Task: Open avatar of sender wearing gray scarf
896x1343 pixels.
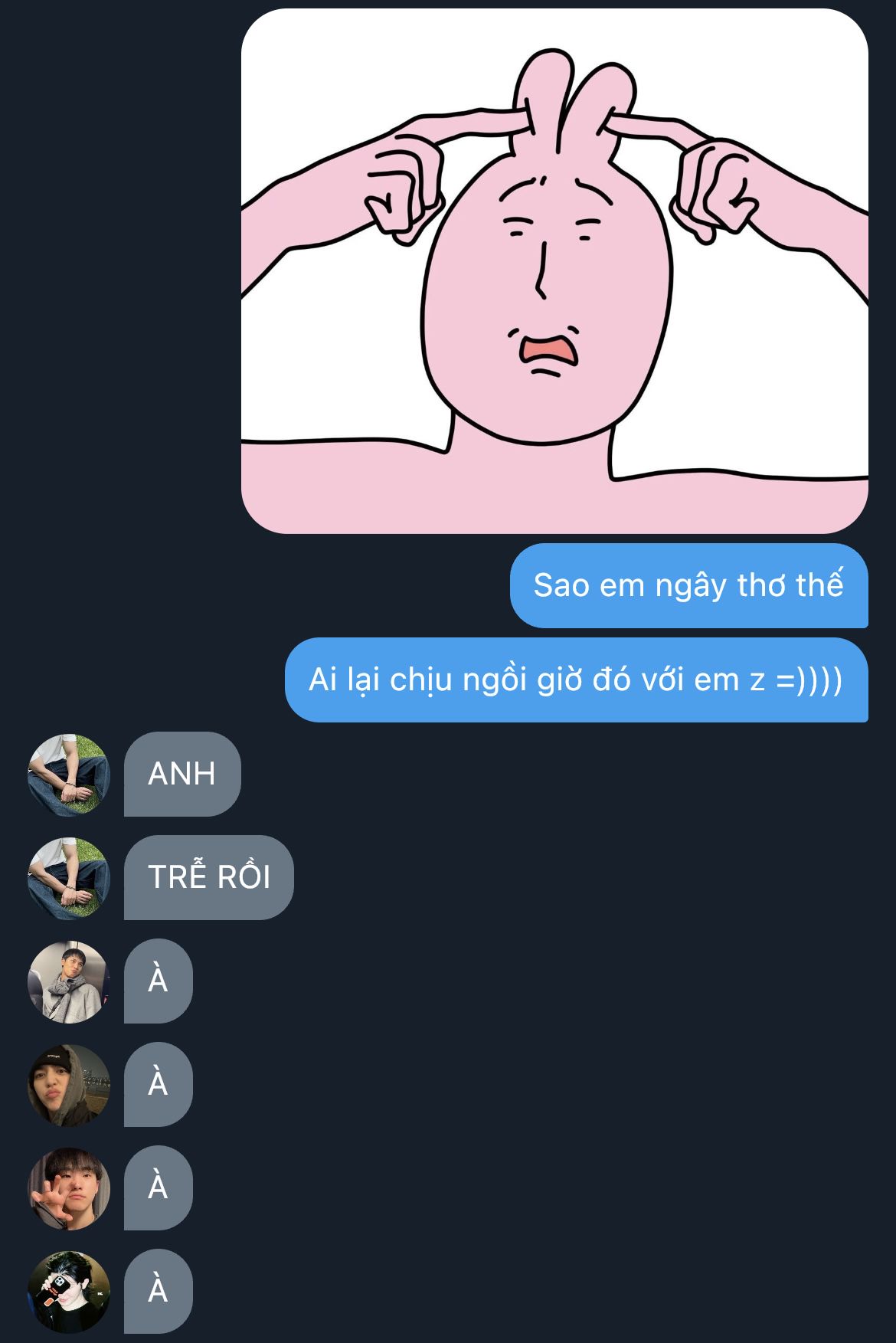Action: click(69, 981)
